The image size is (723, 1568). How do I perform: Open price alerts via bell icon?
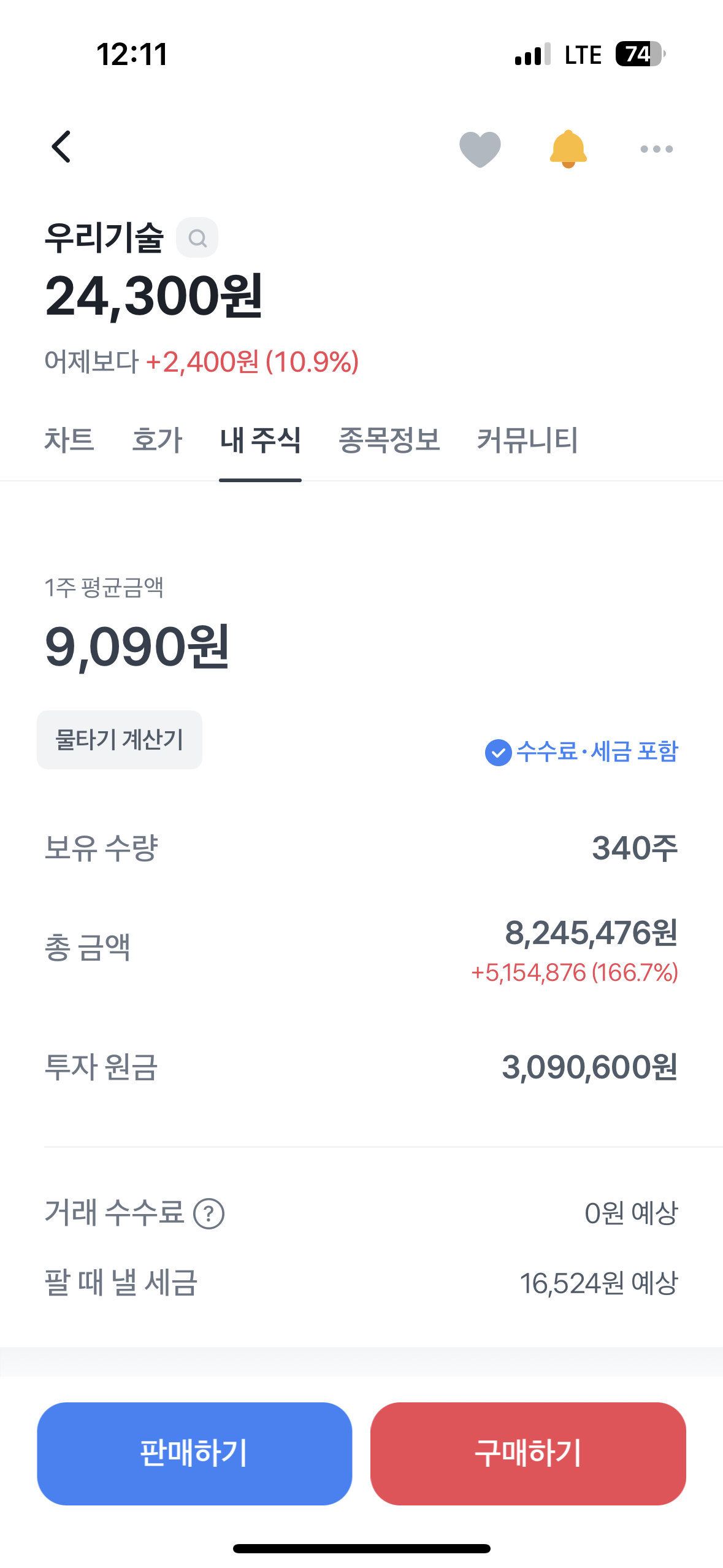pos(567,149)
